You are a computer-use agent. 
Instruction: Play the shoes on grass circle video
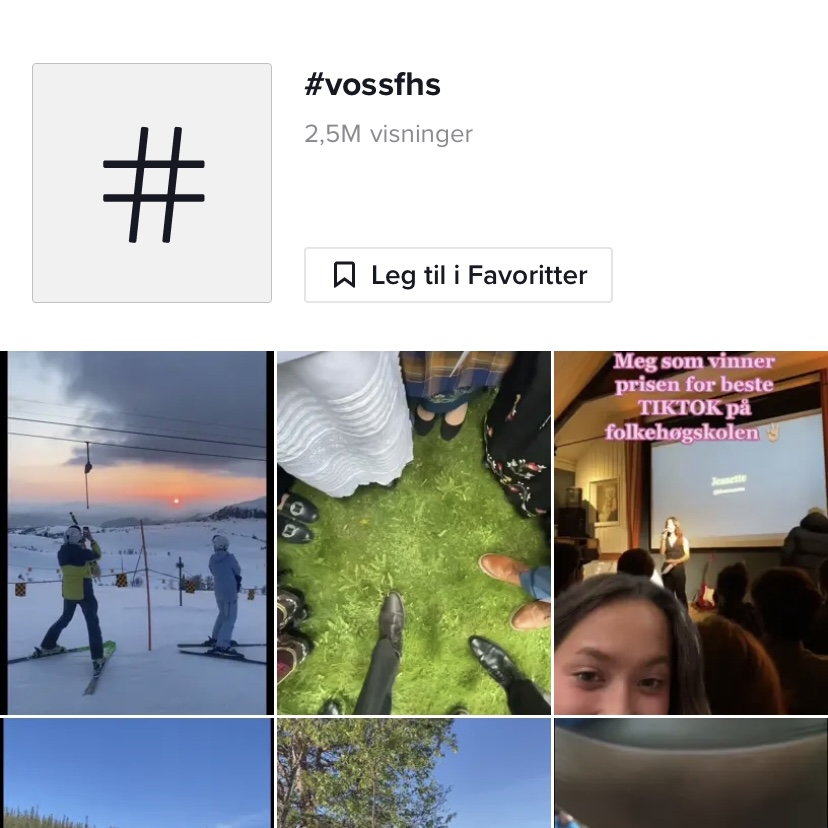point(413,532)
